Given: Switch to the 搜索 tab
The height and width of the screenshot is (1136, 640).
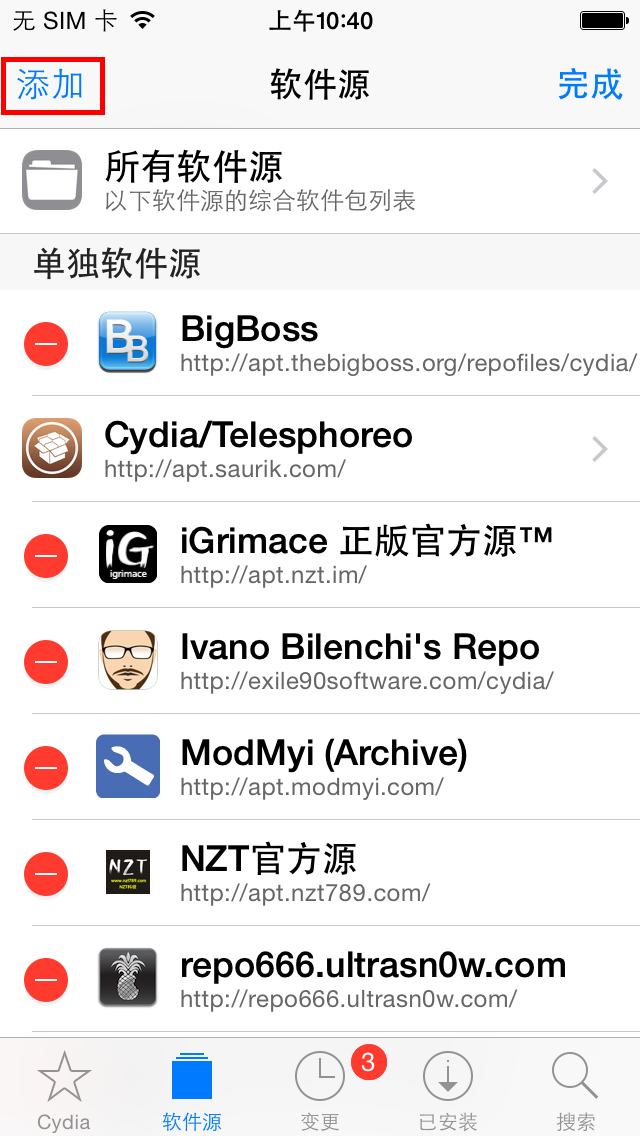Looking at the screenshot, I should [x=575, y=1089].
